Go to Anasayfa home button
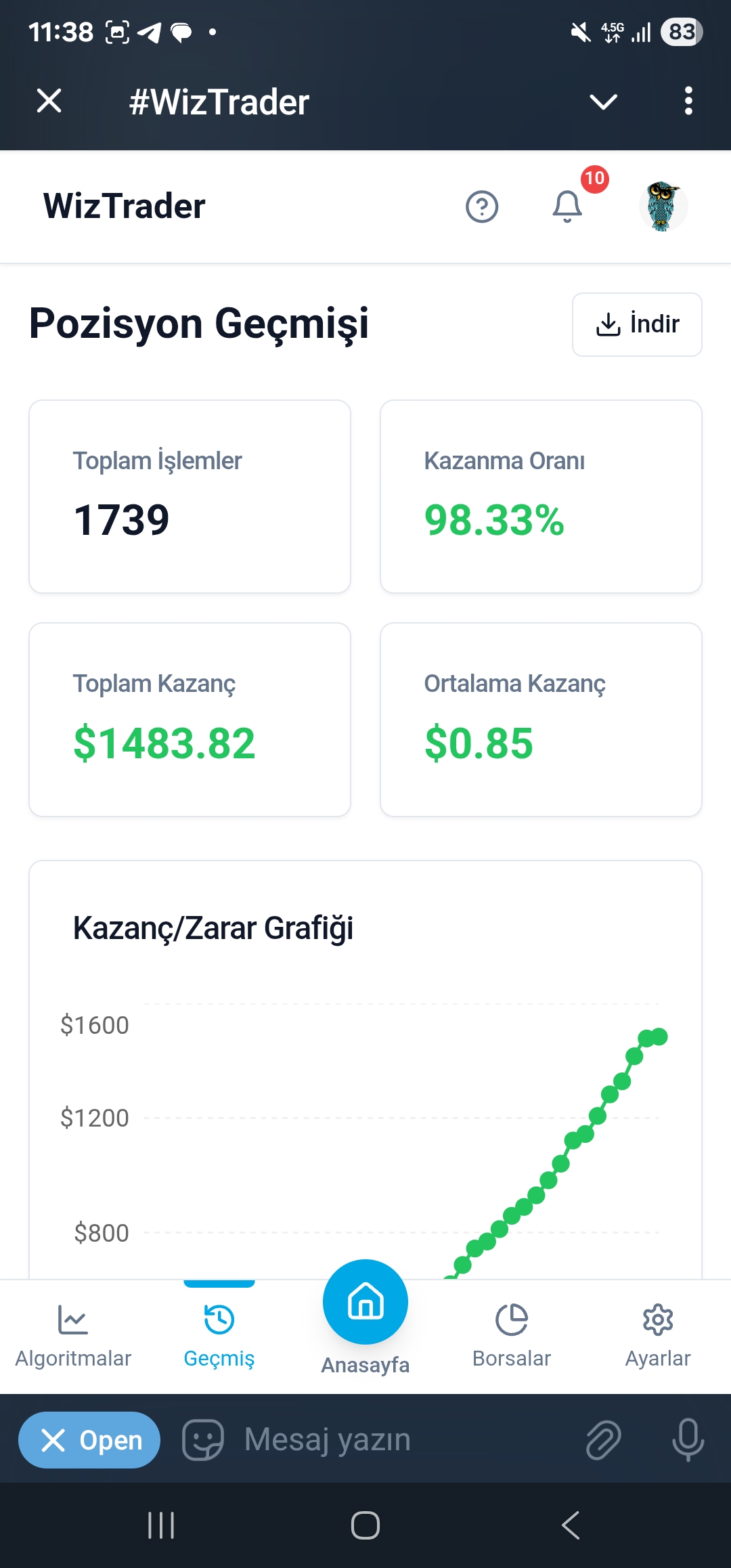The width and height of the screenshot is (731, 1568). tap(365, 1303)
